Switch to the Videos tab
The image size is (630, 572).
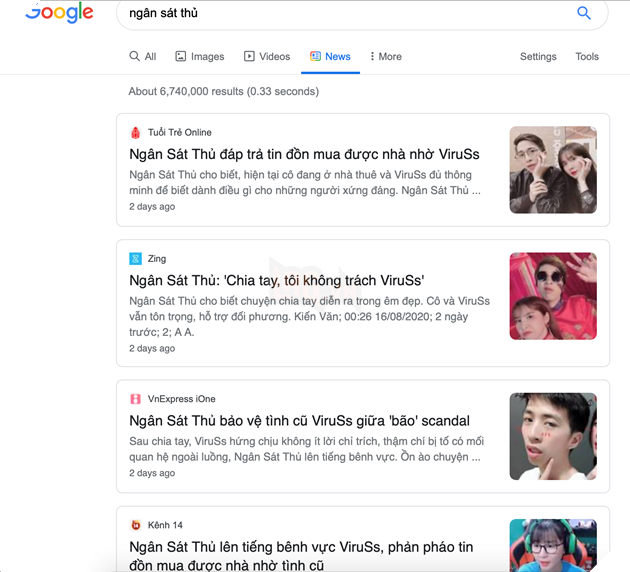click(267, 57)
